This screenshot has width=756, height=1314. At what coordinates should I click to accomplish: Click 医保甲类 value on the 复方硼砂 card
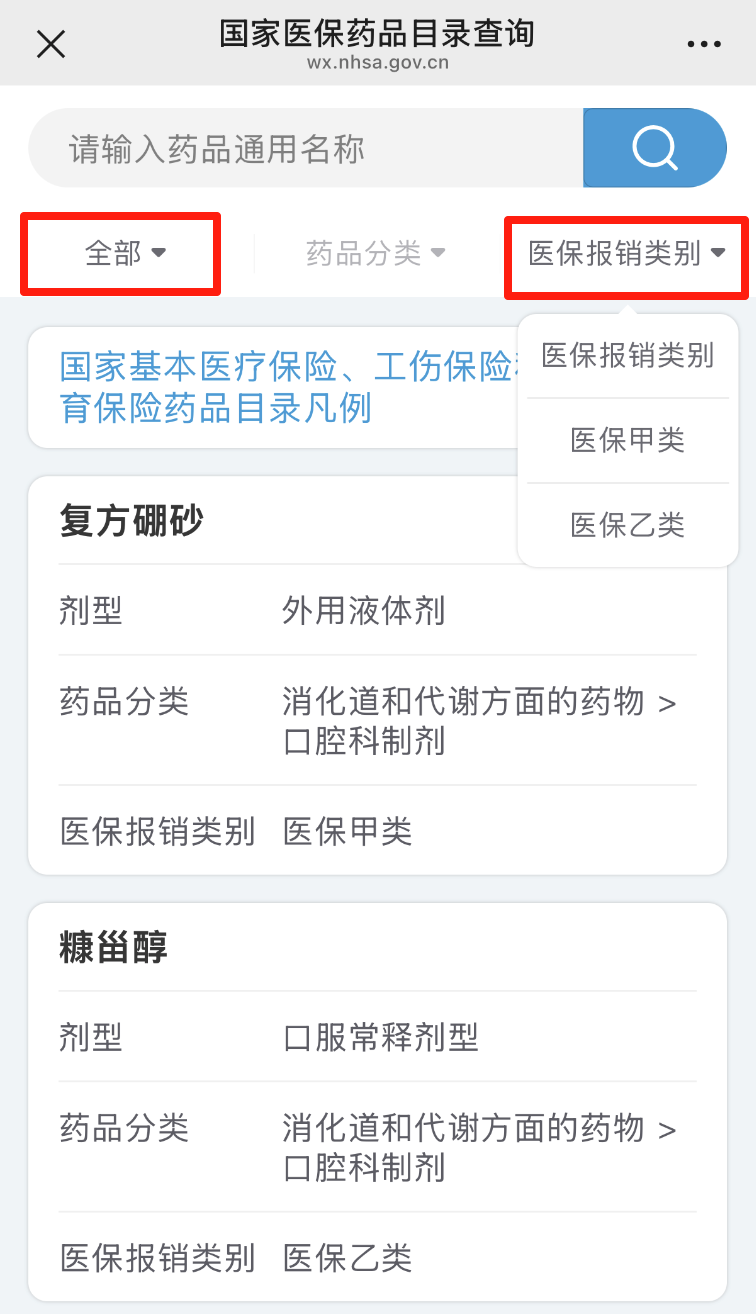coord(344,831)
